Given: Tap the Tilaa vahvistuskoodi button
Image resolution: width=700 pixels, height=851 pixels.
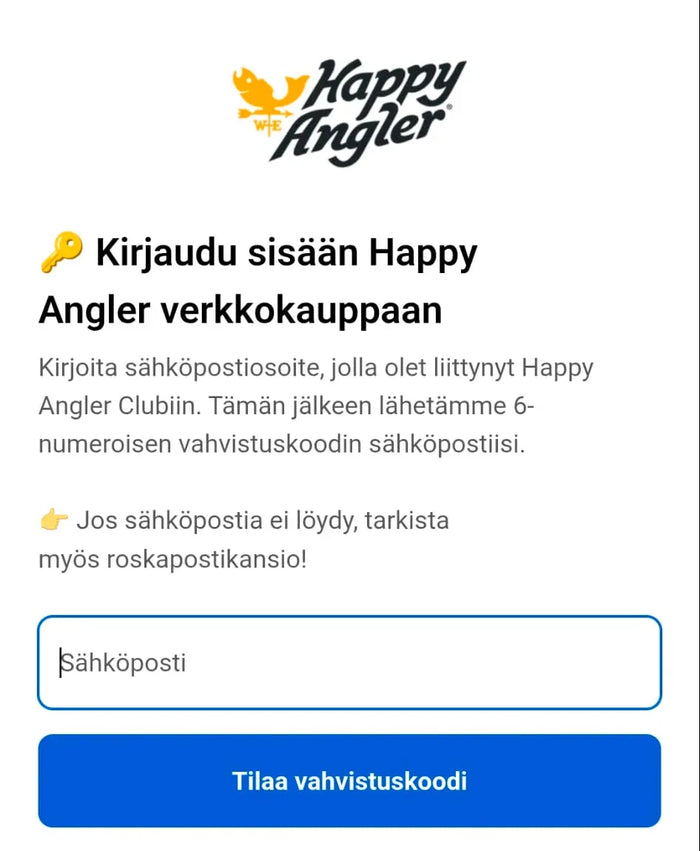Looking at the screenshot, I should pyautogui.click(x=349, y=781).
